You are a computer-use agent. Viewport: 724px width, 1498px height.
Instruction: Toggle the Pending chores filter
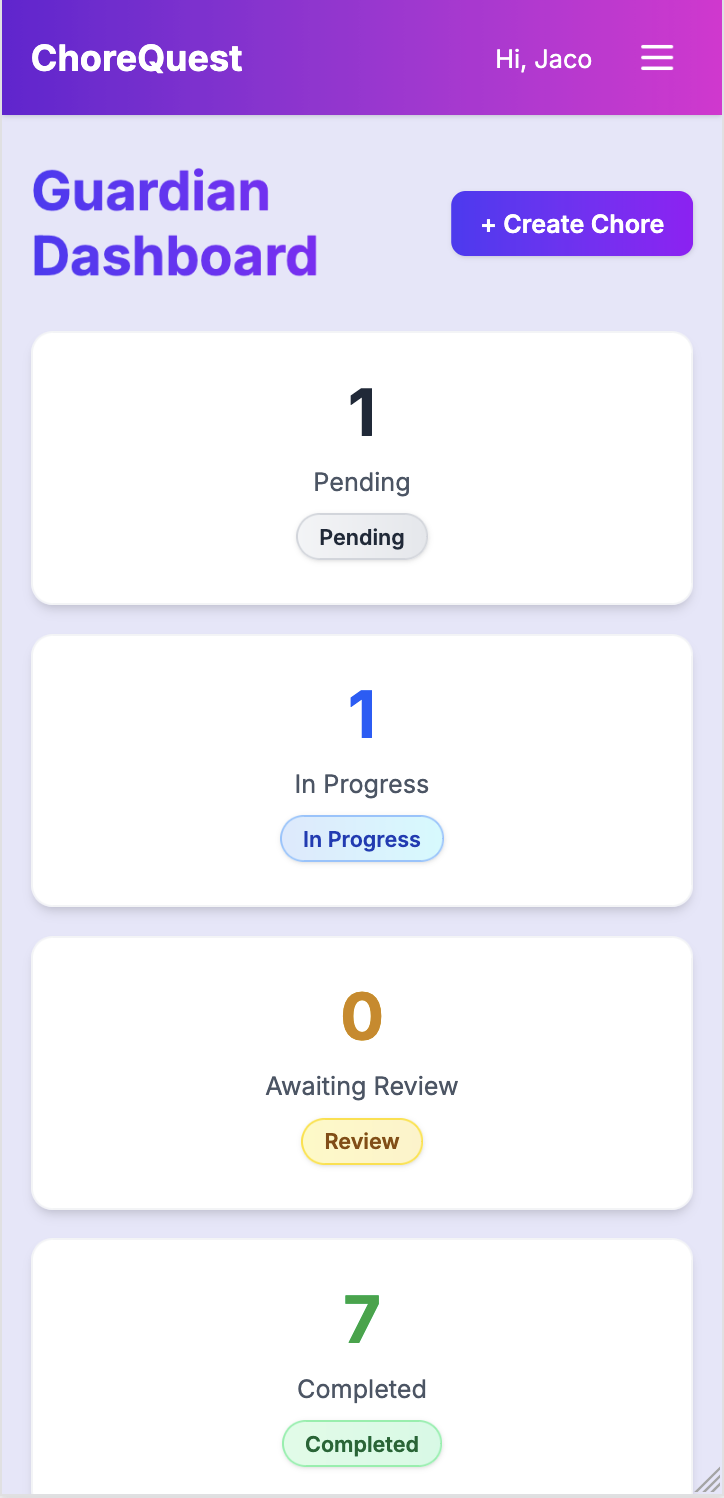point(362,537)
